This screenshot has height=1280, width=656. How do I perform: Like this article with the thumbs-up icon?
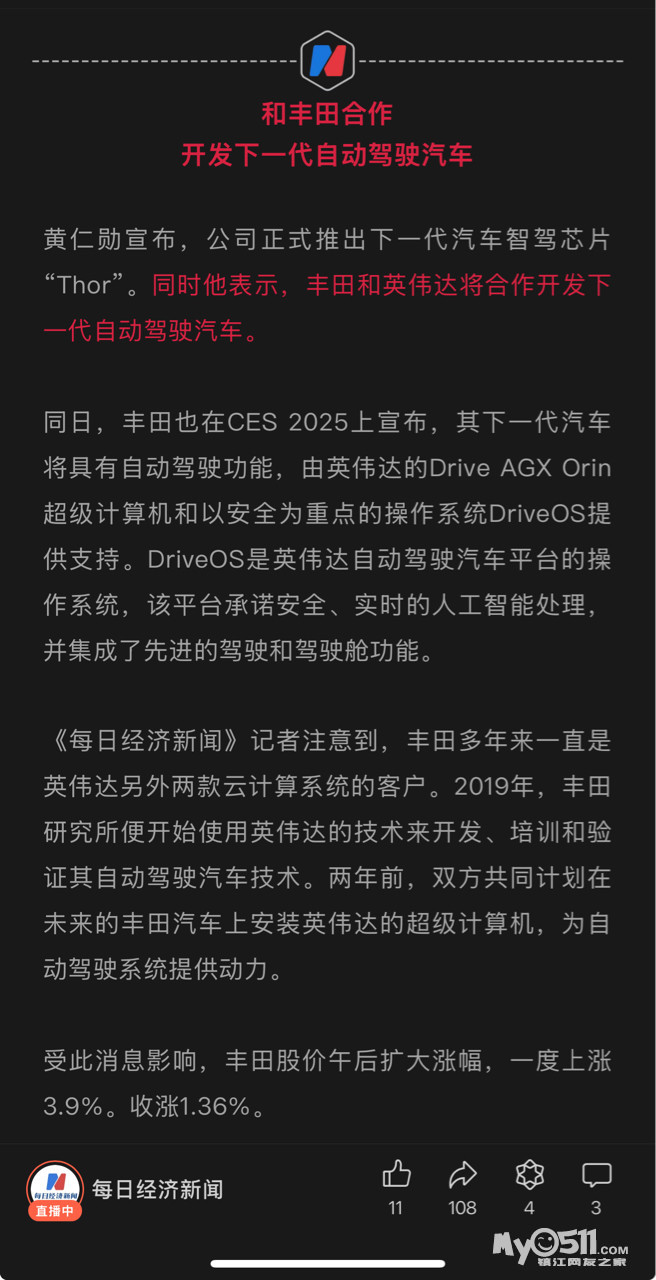tap(396, 1175)
